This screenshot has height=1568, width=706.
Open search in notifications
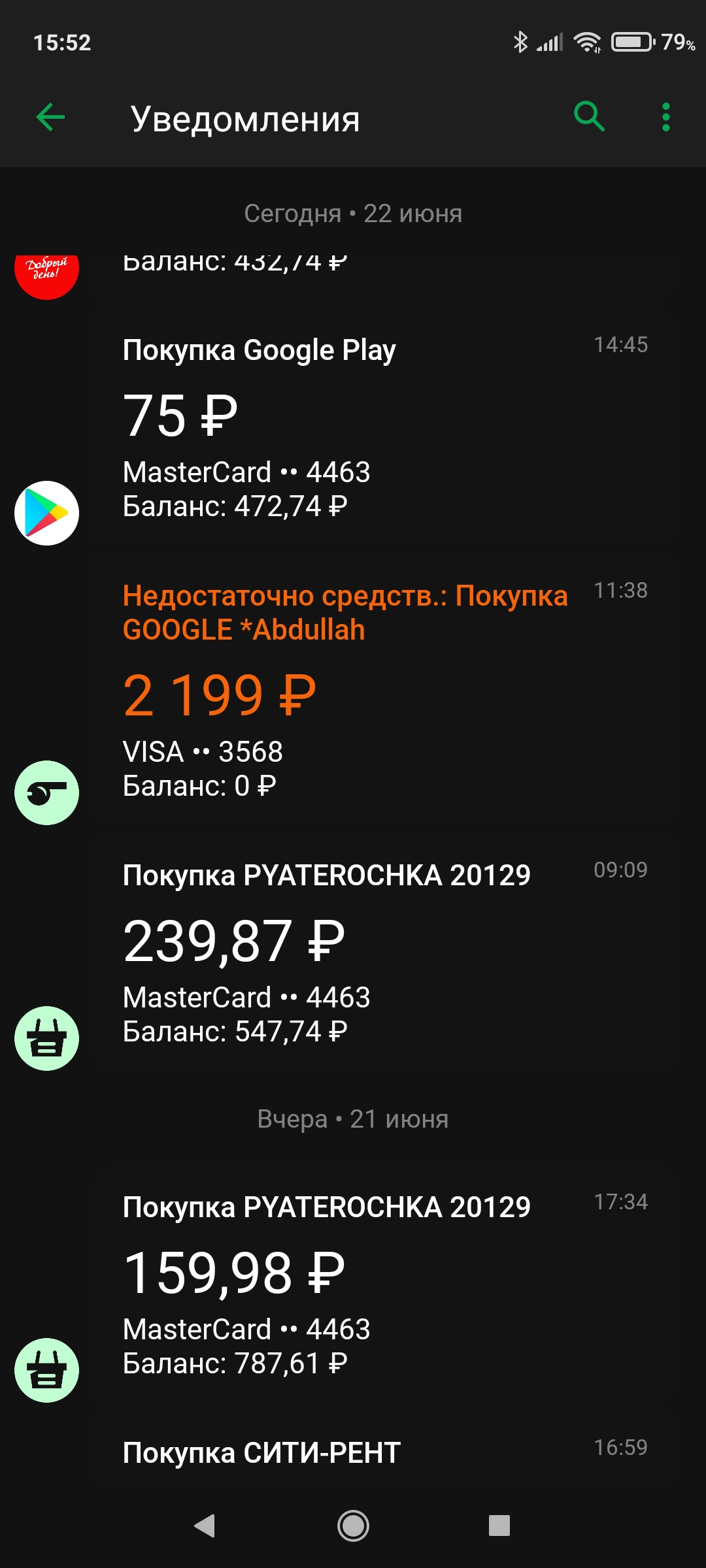[x=588, y=117]
